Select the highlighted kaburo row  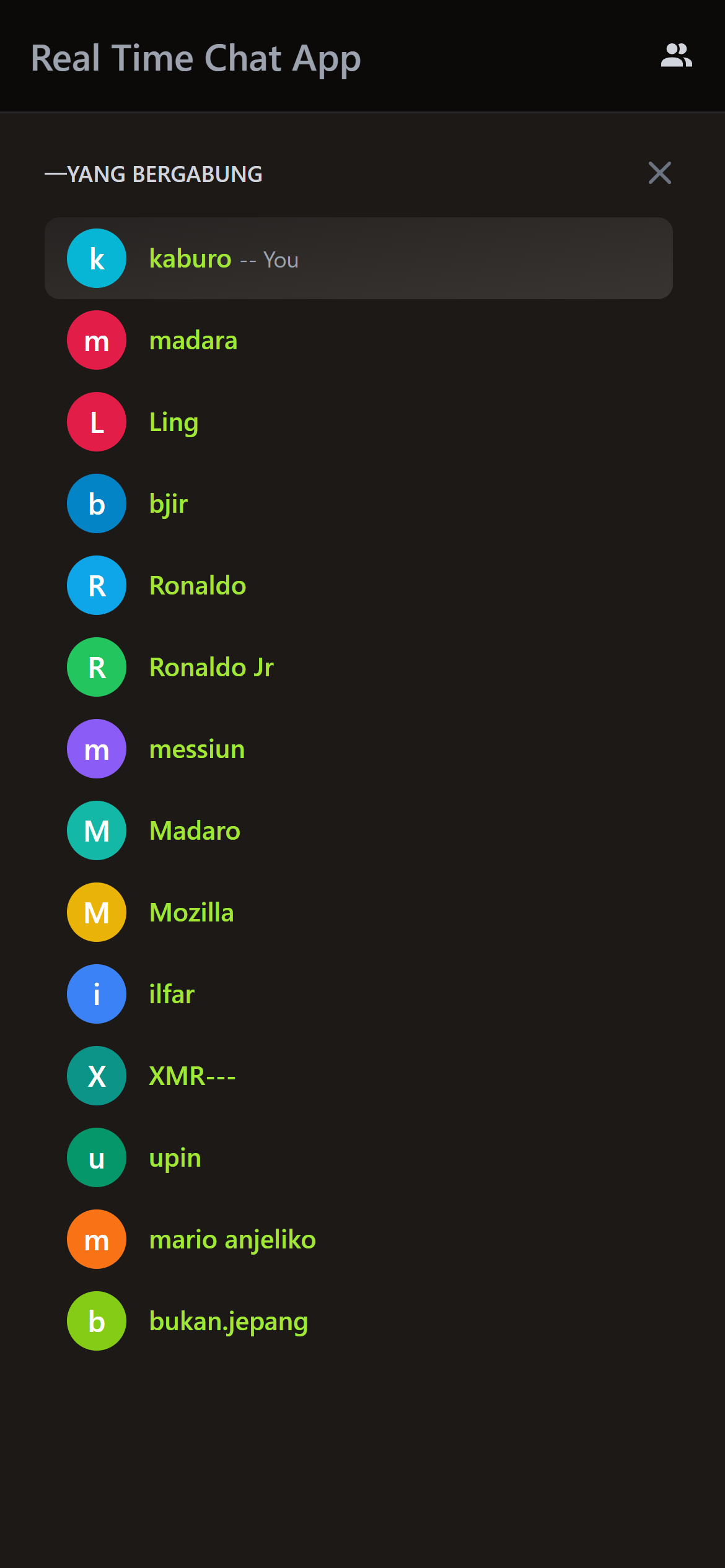(359, 258)
